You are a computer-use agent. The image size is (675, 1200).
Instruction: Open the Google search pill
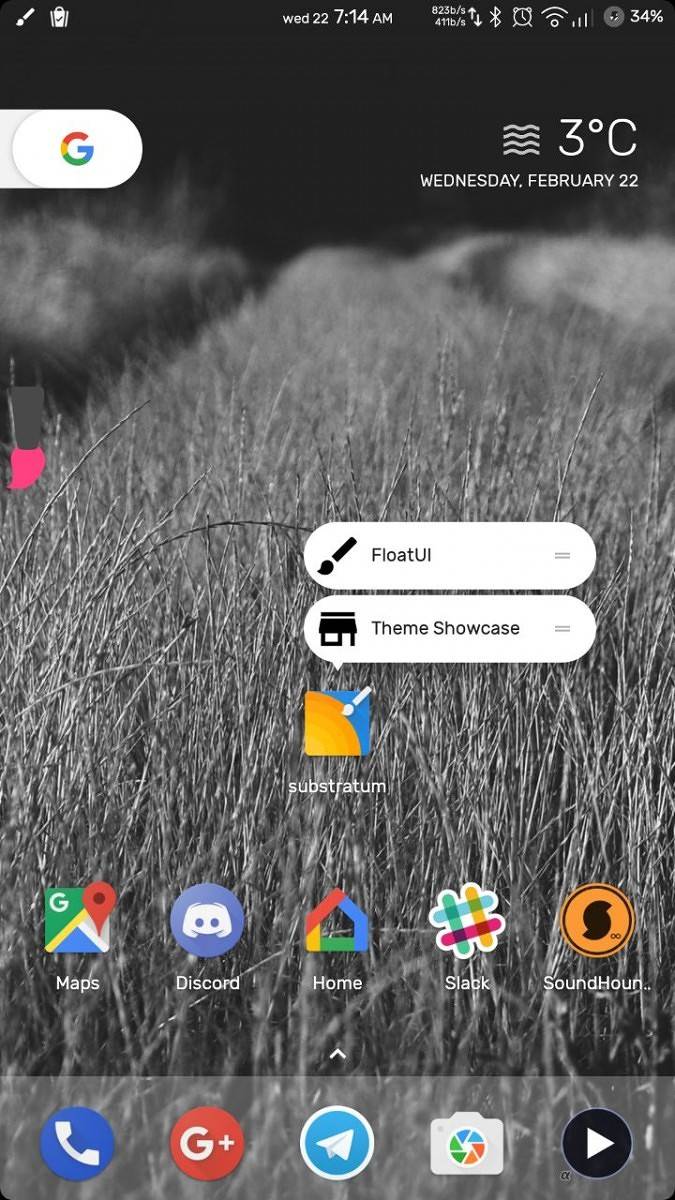[x=76, y=149]
